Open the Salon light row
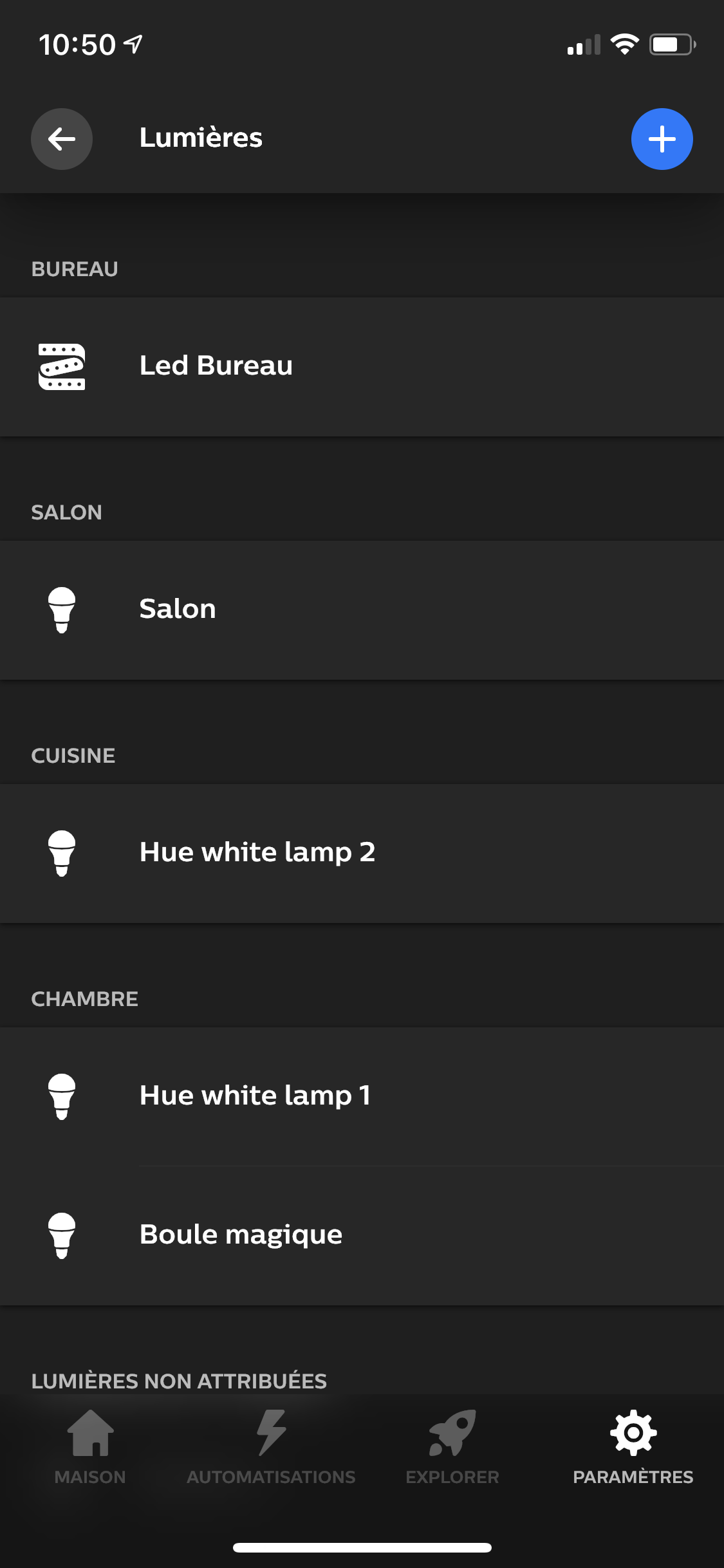724x1568 pixels. pos(362,610)
